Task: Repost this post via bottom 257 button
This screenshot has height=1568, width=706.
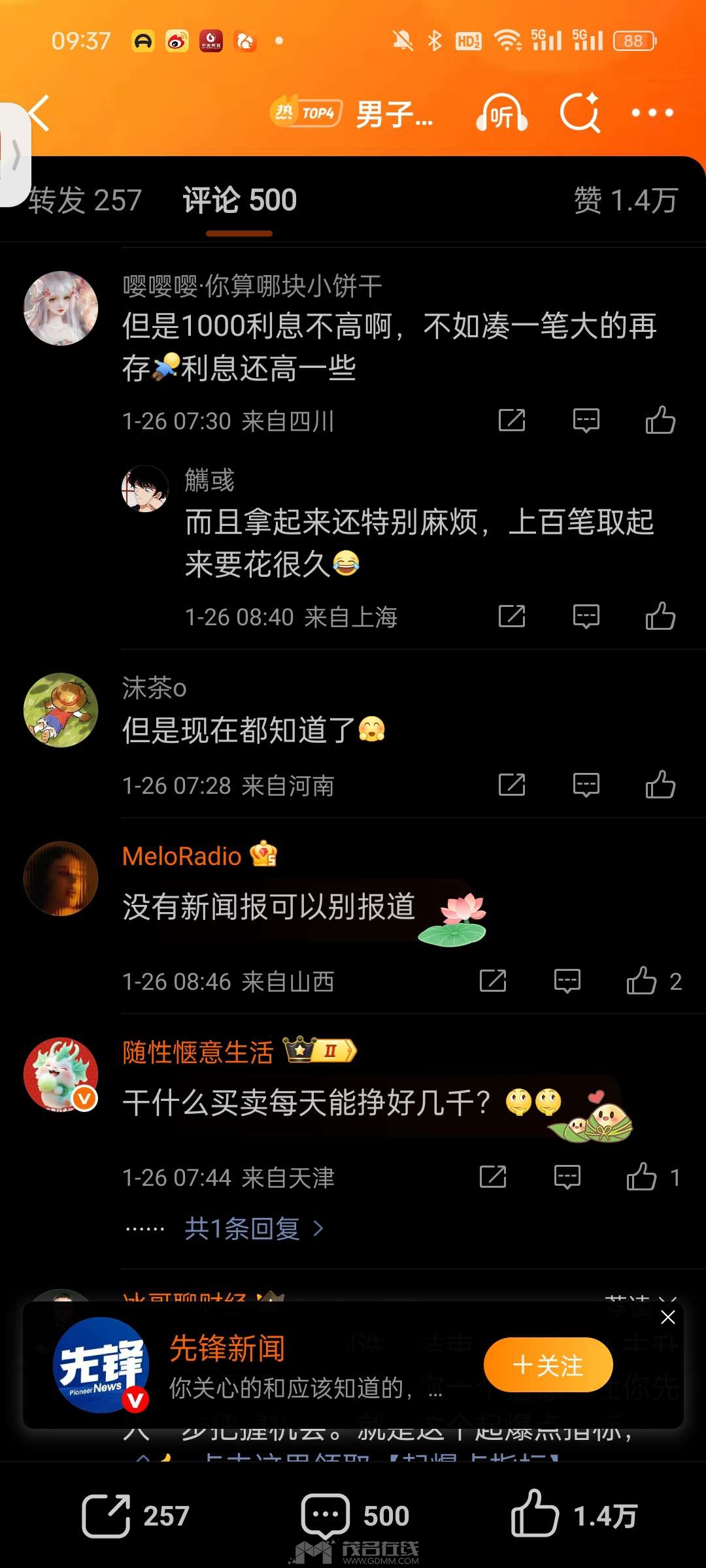Action: 135,1516
